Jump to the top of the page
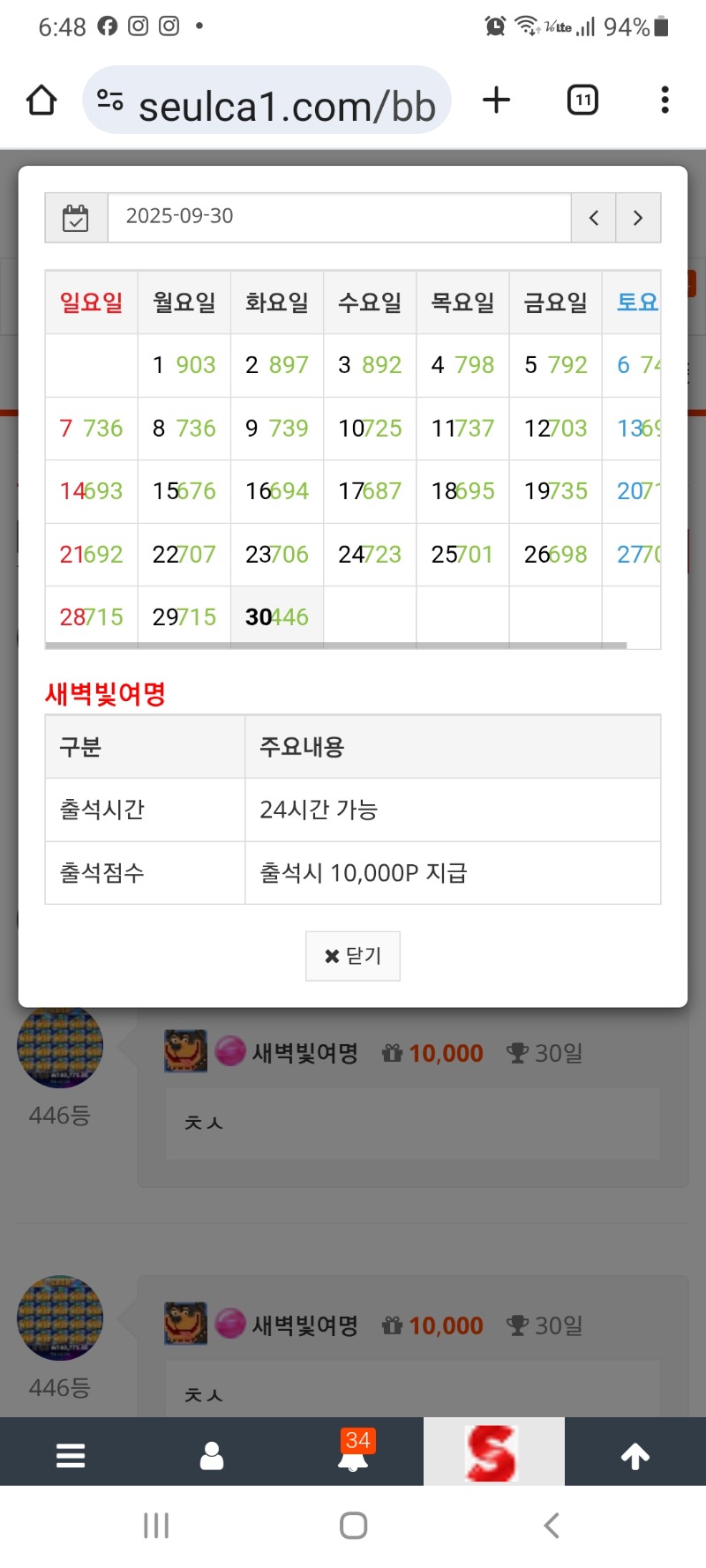The image size is (706, 1568). pos(635,1456)
